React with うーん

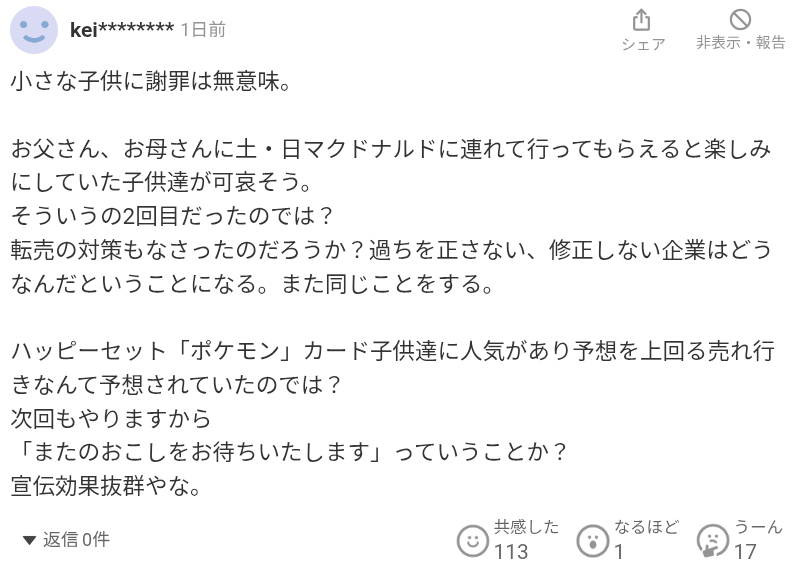[x=713, y=540]
